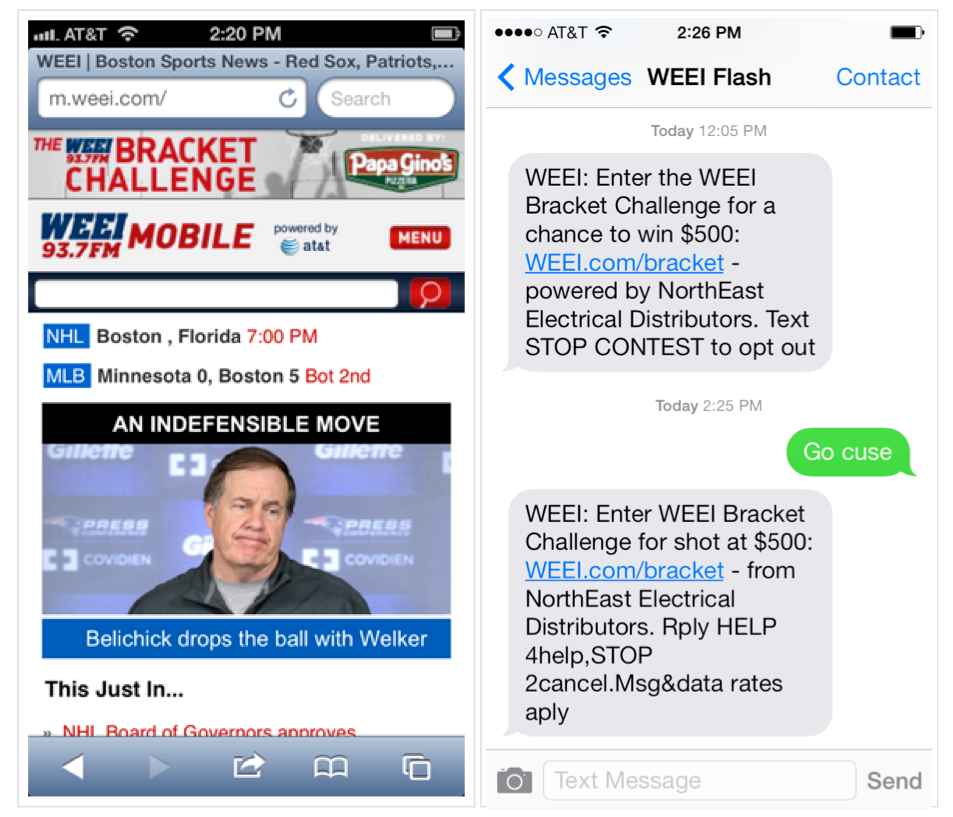Return to the Messages list
Viewport: 953px width, 817px height.
tap(565, 77)
